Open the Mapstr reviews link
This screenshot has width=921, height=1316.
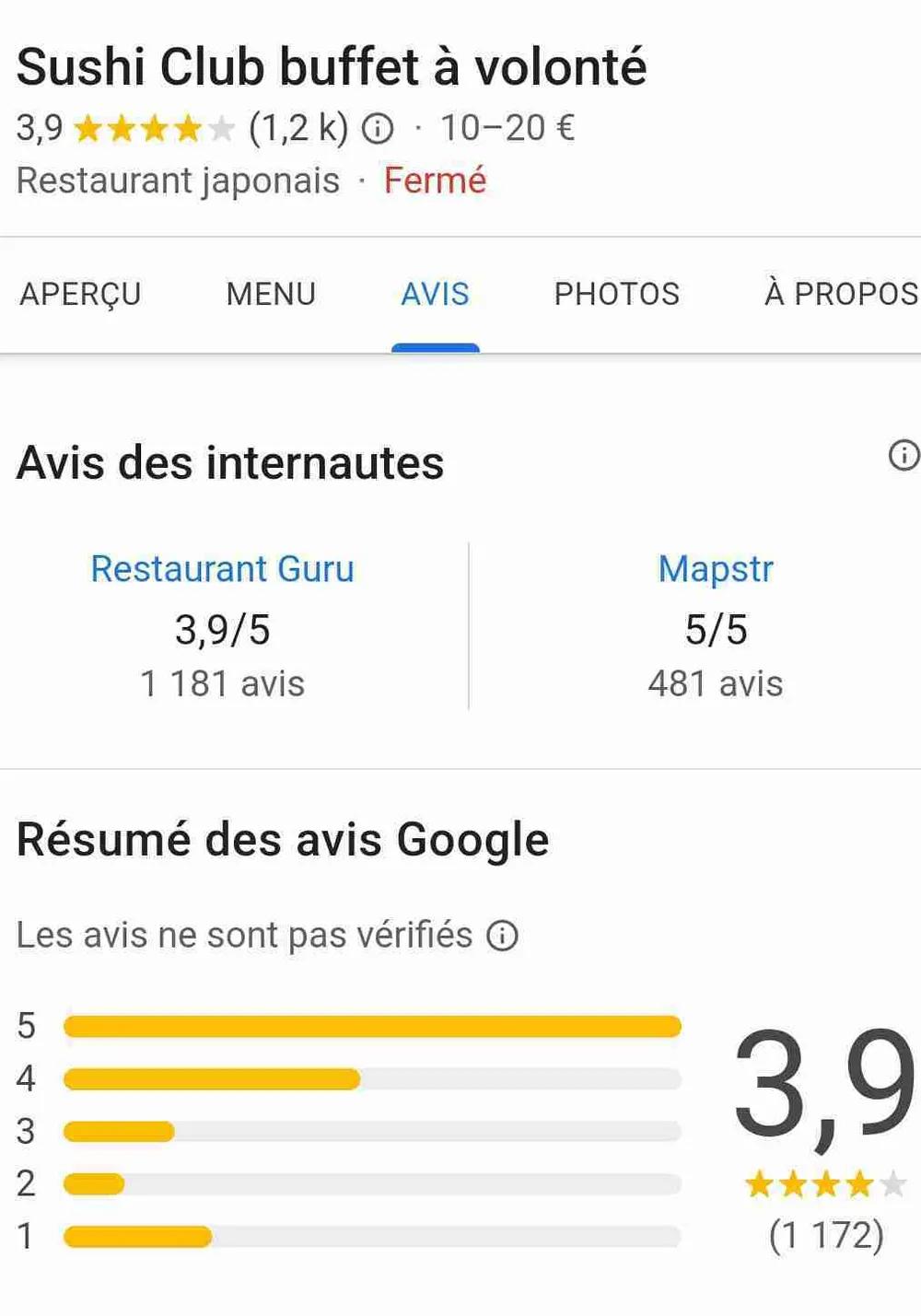(x=716, y=569)
